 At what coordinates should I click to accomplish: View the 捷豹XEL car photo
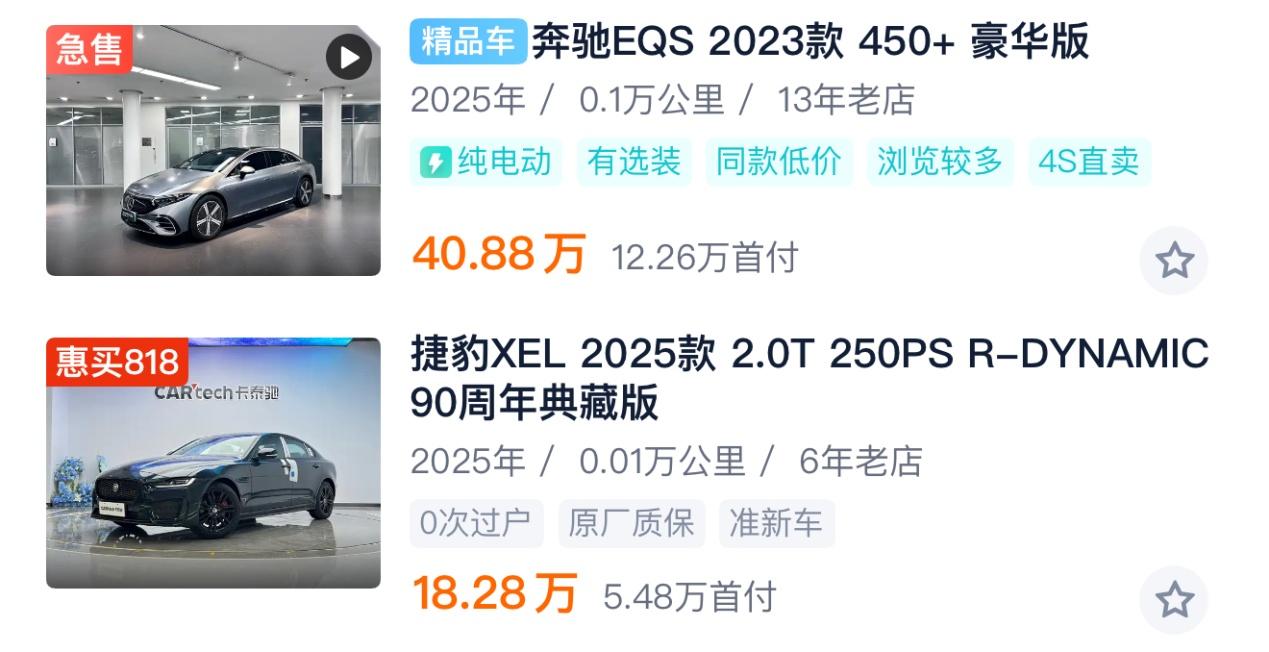(213, 468)
